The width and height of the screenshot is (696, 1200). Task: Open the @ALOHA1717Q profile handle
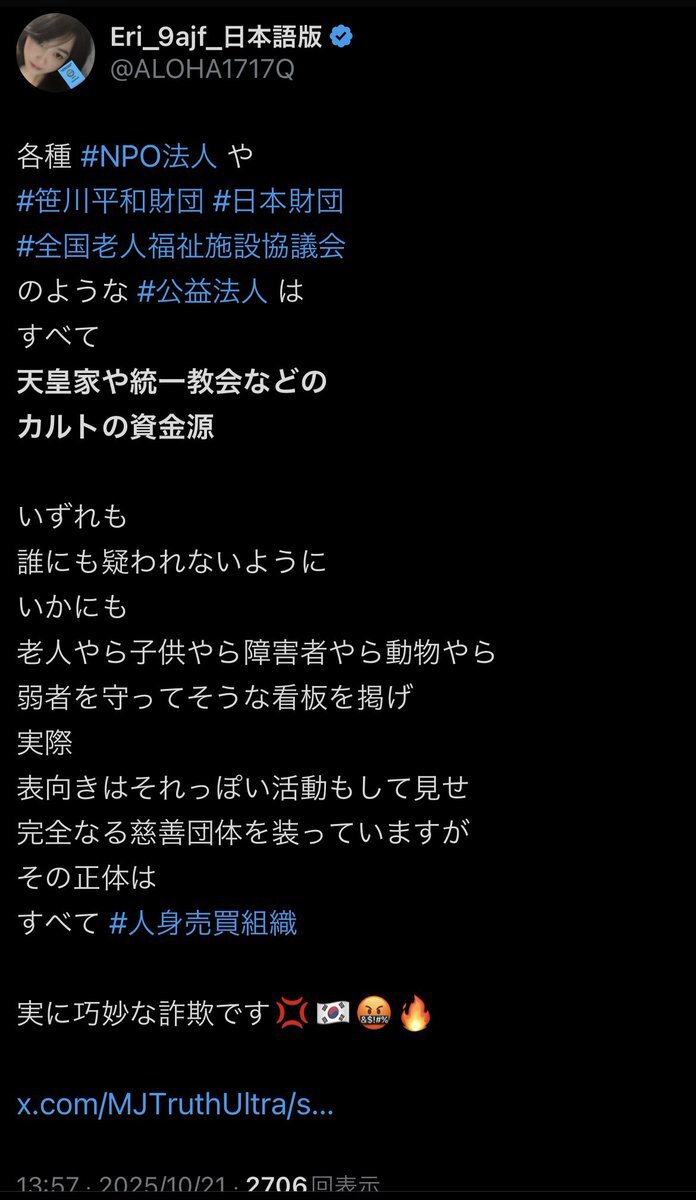click(202, 71)
